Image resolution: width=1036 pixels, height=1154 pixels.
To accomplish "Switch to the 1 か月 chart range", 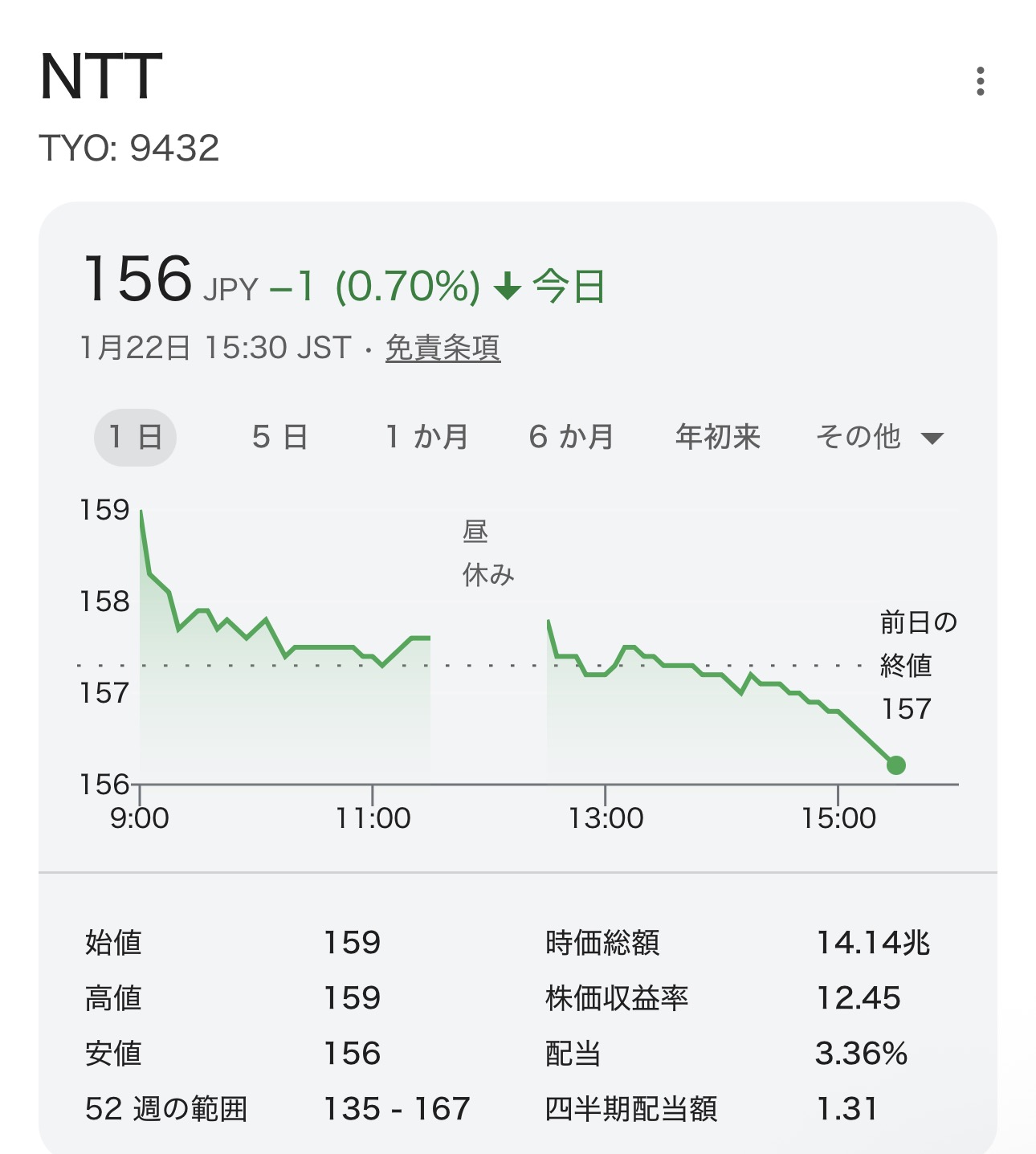I will click(426, 438).
